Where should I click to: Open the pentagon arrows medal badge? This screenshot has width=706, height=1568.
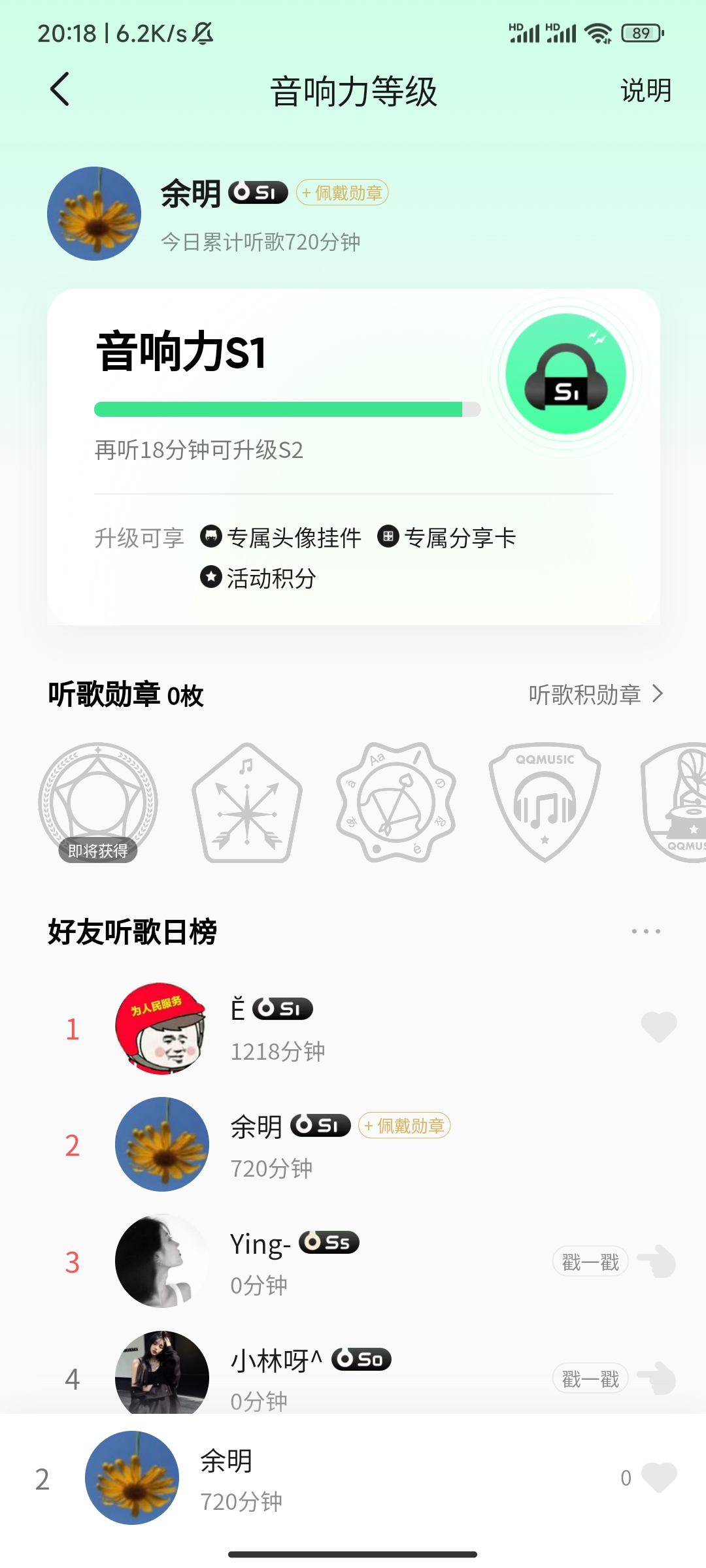[247, 802]
